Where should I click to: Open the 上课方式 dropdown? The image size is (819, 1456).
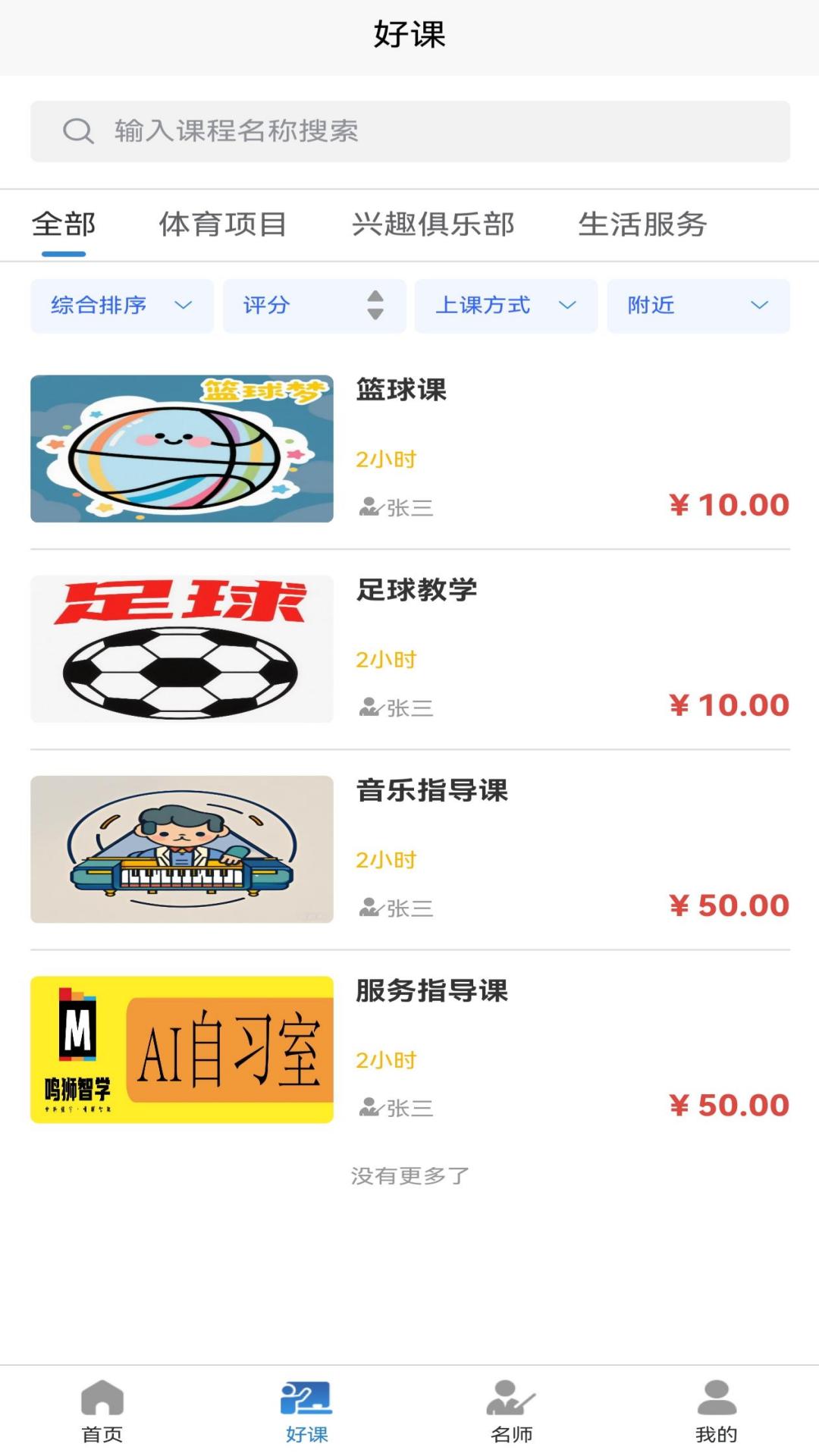point(505,306)
